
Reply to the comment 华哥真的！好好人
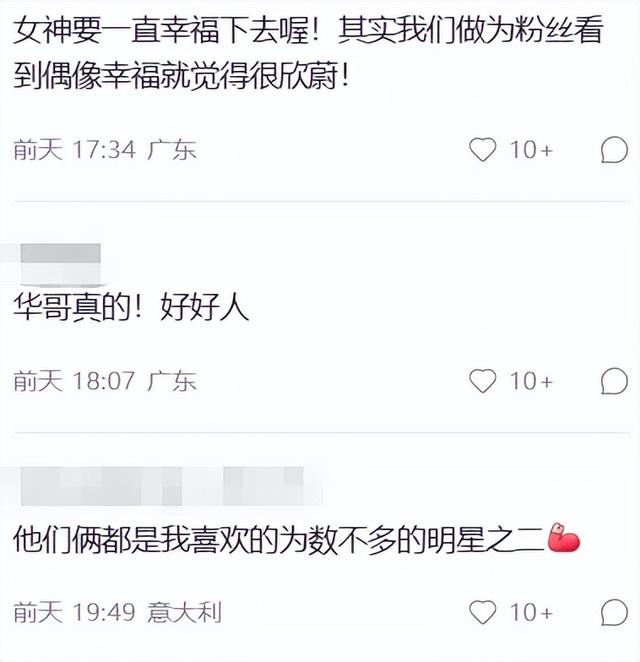tap(612, 381)
